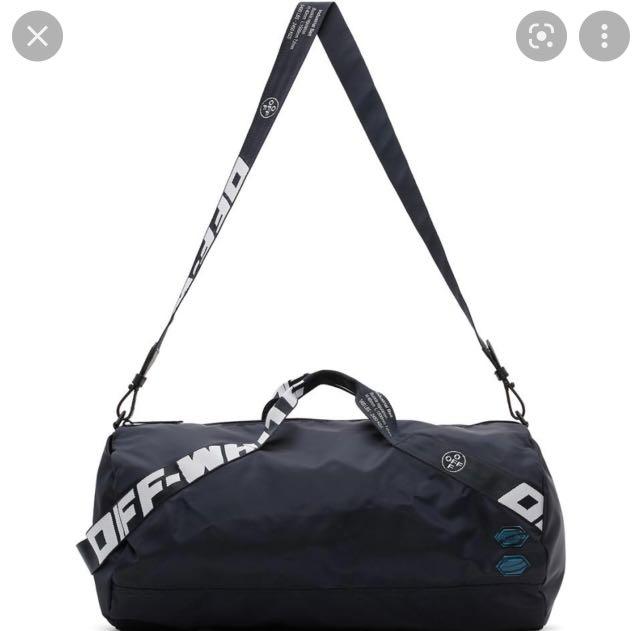642x631 pixels.
Task: Close the image viewer
Action: [x=37, y=37]
